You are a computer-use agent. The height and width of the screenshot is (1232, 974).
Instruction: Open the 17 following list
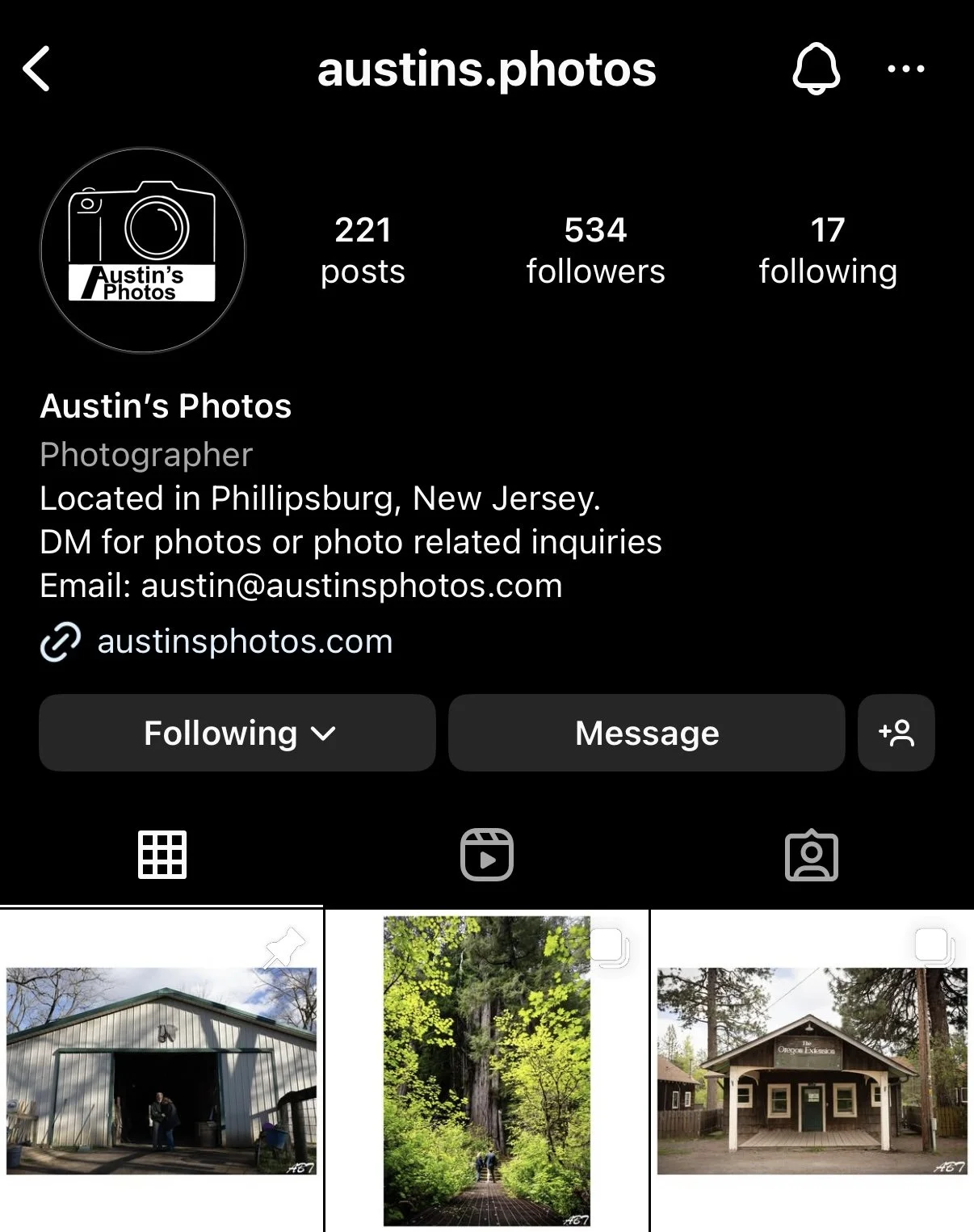[x=828, y=250]
